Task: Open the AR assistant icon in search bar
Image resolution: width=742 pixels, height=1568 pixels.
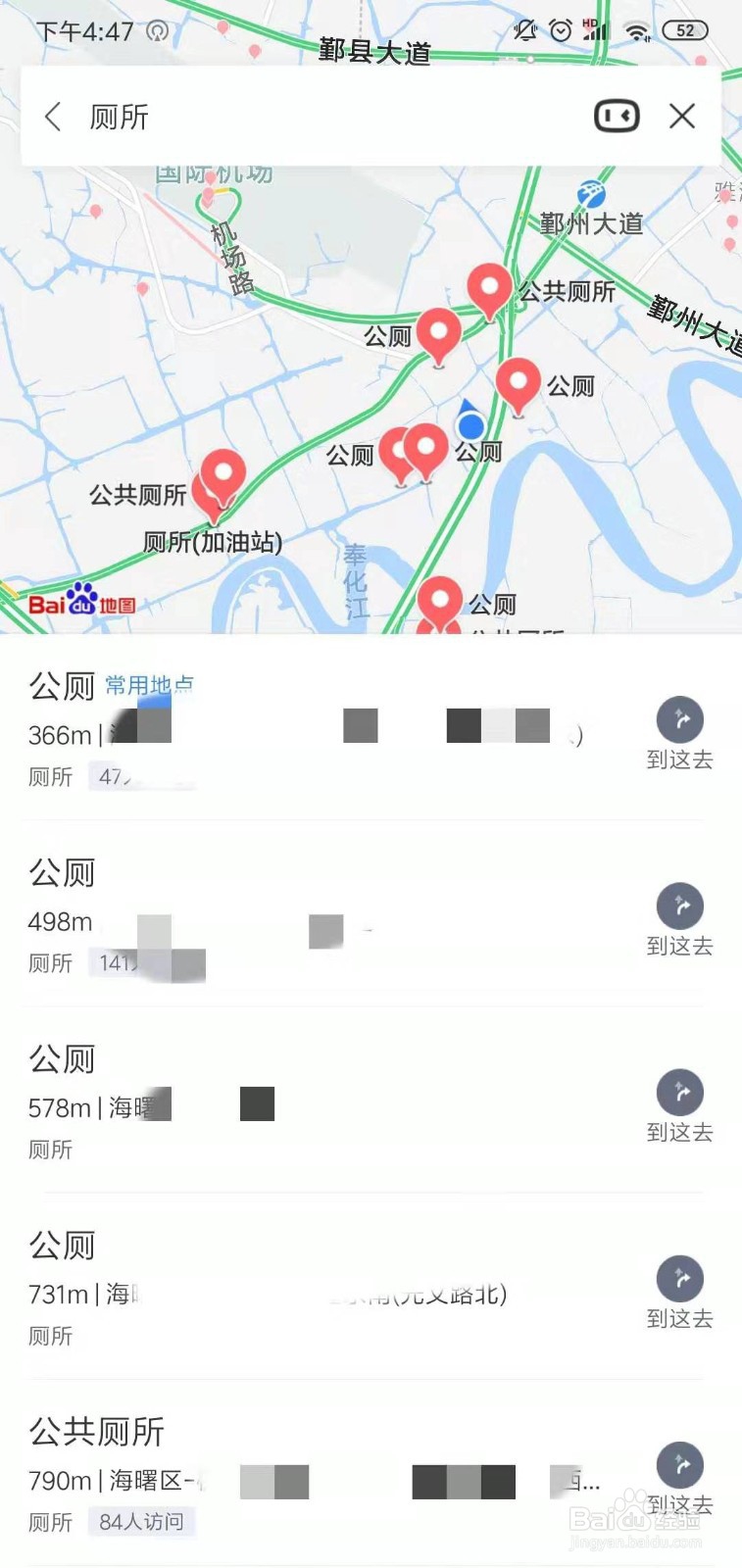Action: click(x=617, y=117)
